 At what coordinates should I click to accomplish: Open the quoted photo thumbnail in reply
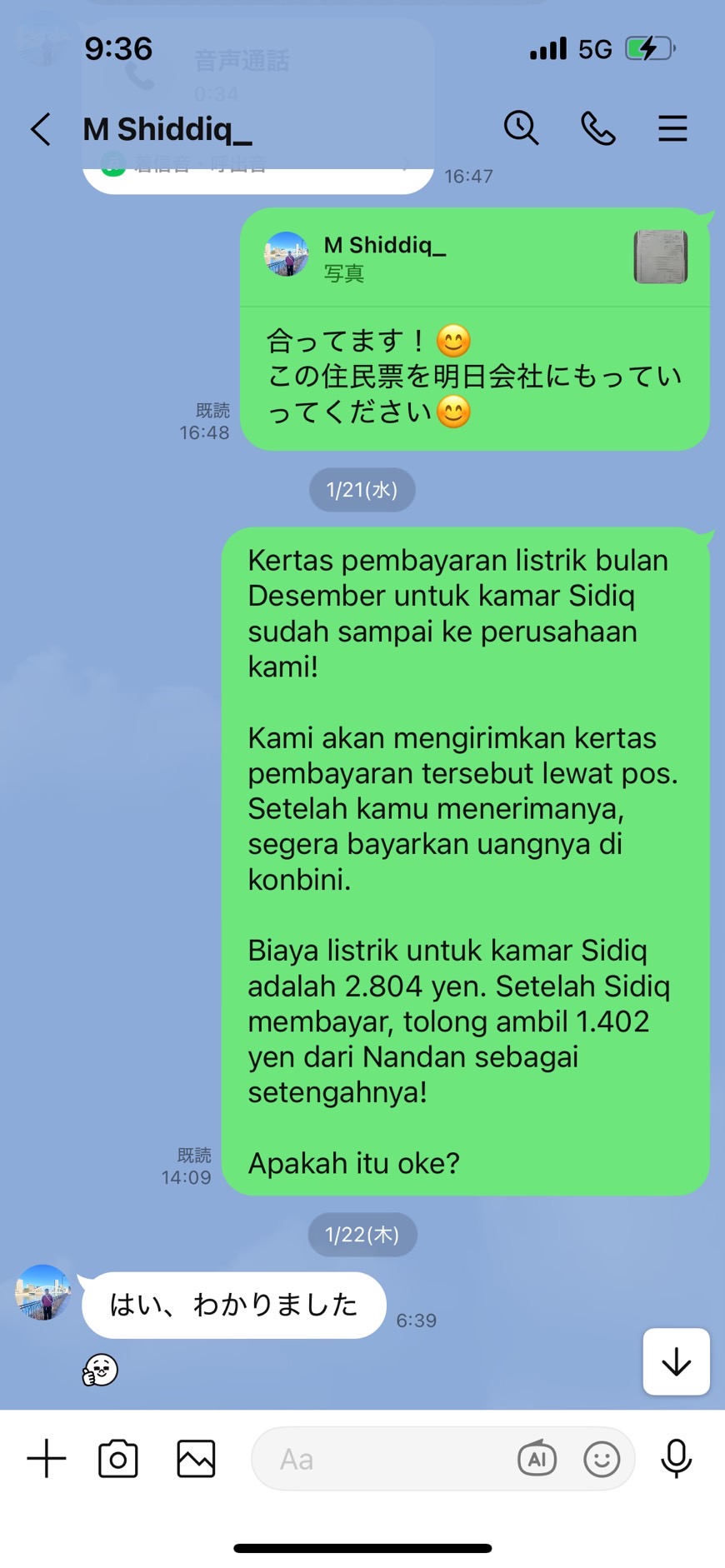coord(660,257)
